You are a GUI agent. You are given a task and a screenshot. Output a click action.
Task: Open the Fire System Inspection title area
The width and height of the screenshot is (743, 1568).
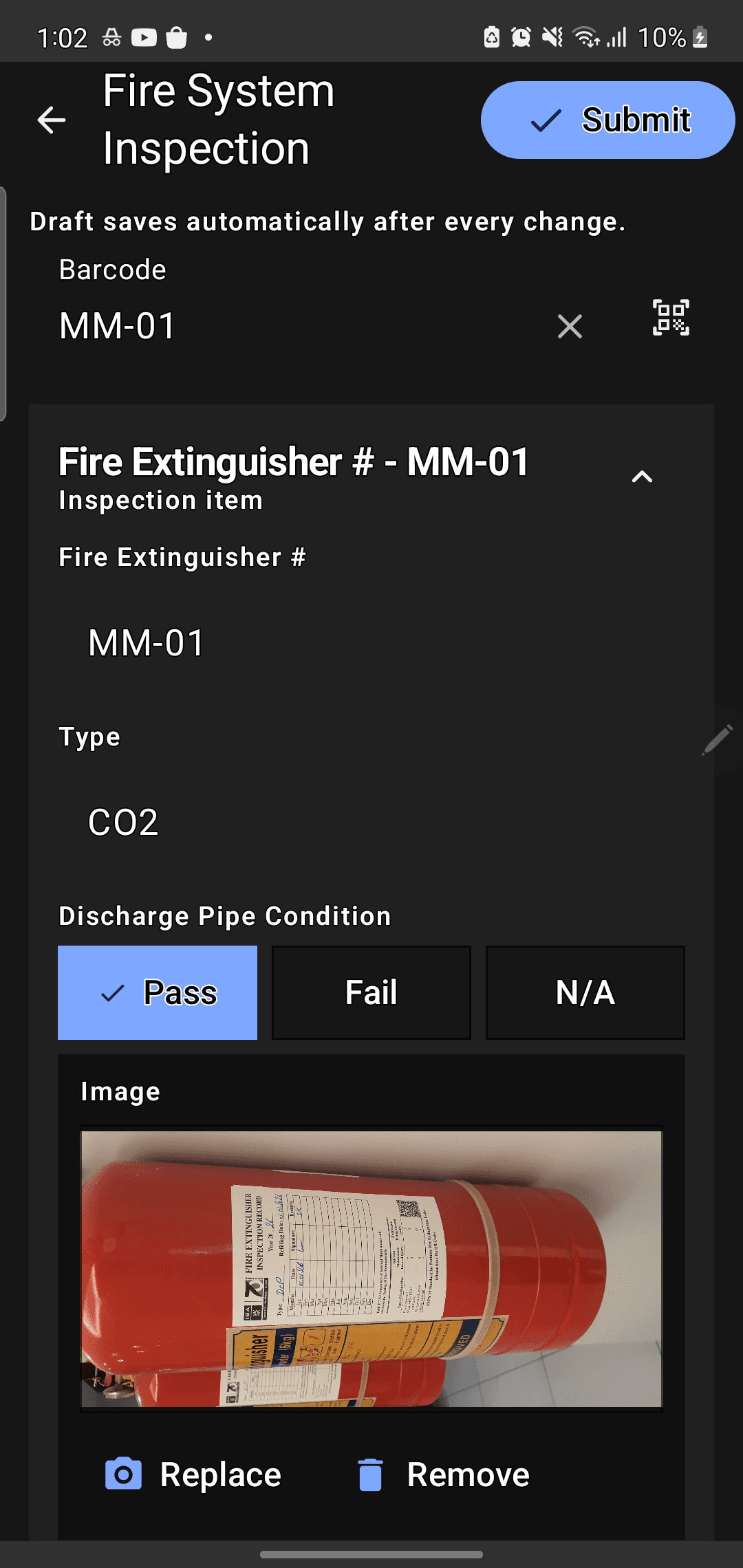[217, 119]
